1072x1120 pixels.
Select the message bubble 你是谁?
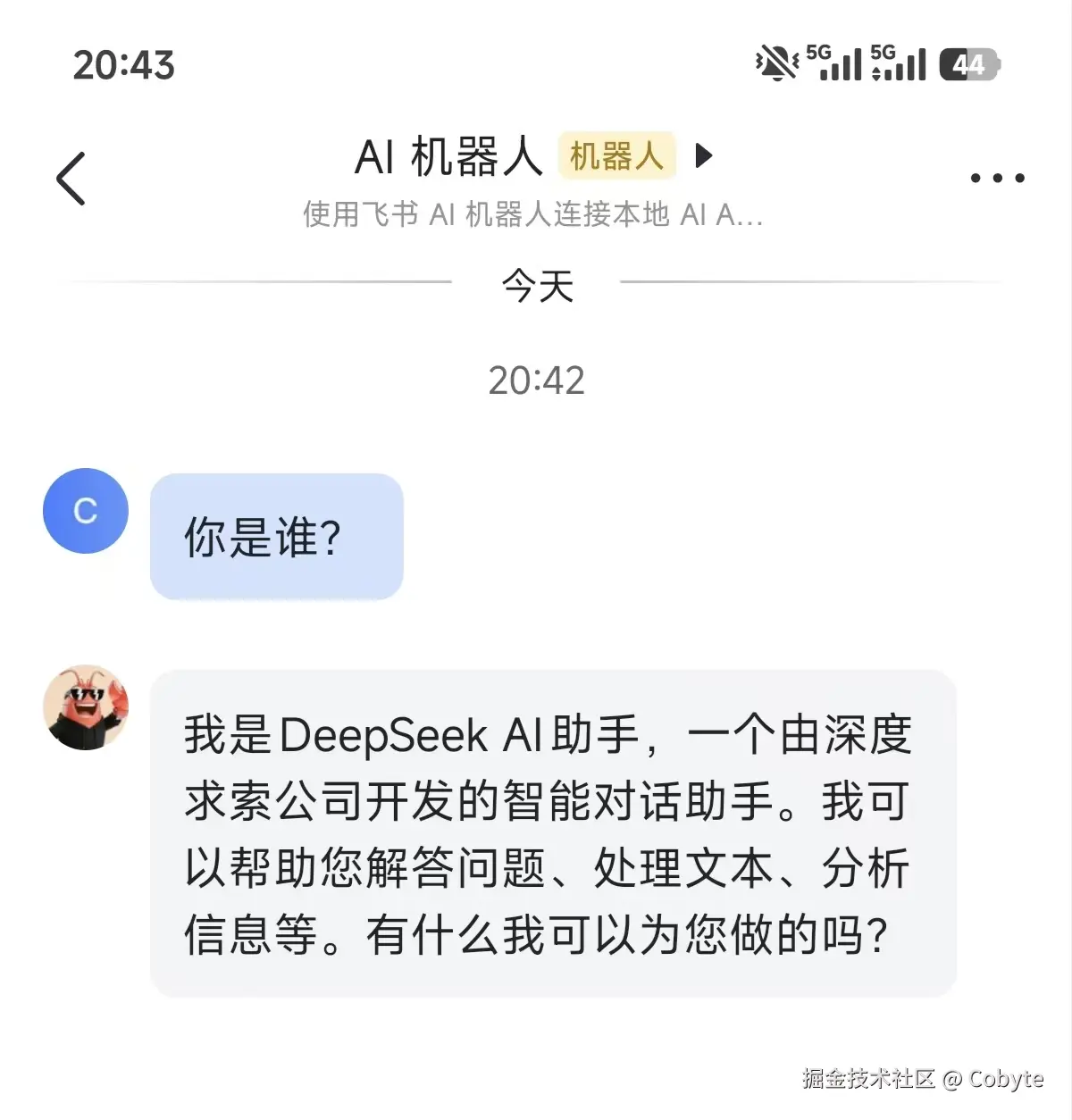(x=277, y=536)
